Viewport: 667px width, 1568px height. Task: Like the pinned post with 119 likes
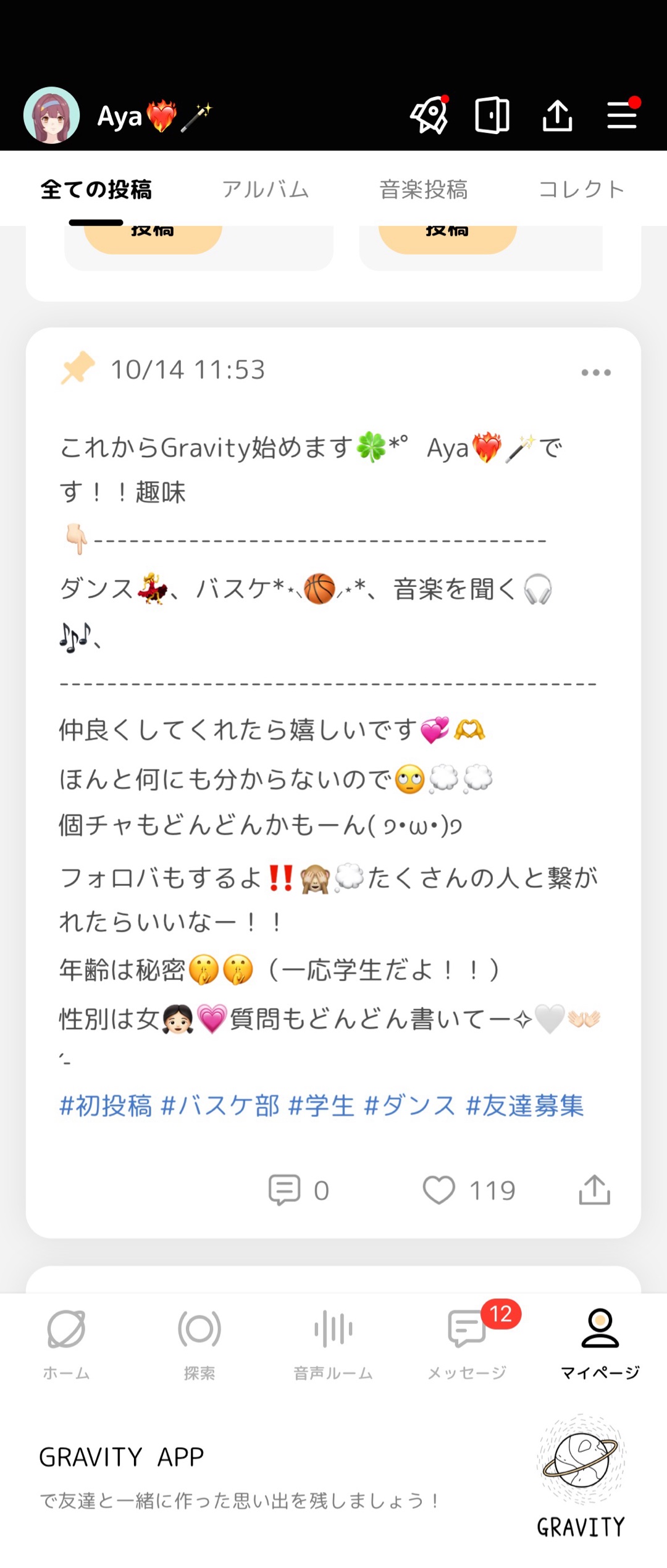coord(439,1190)
